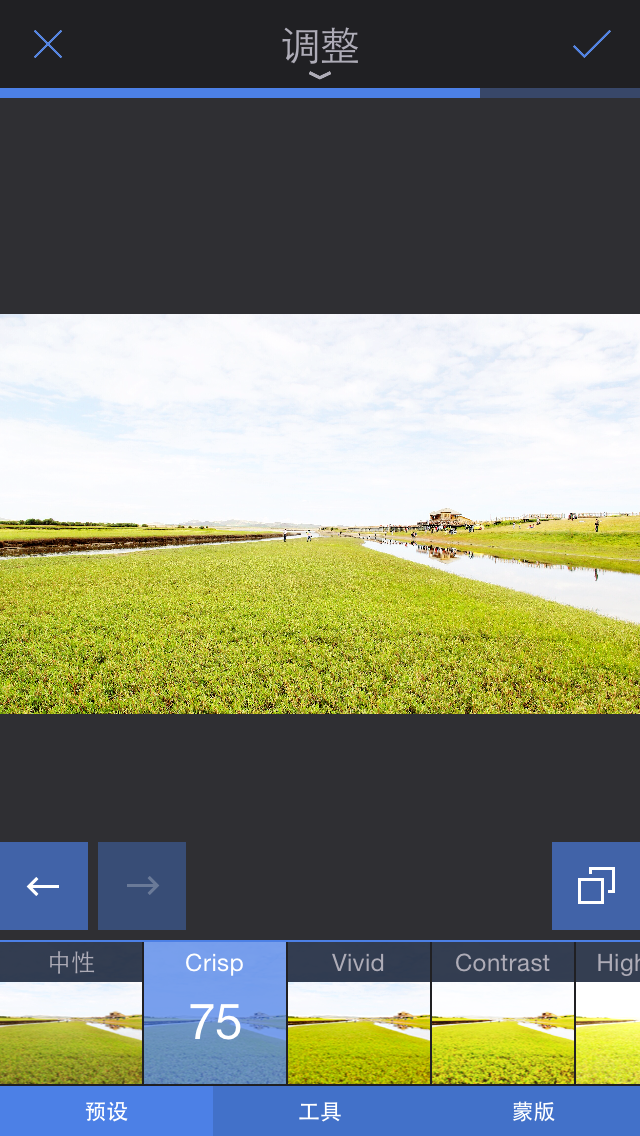The height and width of the screenshot is (1136, 640).
Task: Open the 工具 tab
Action: point(320,1111)
